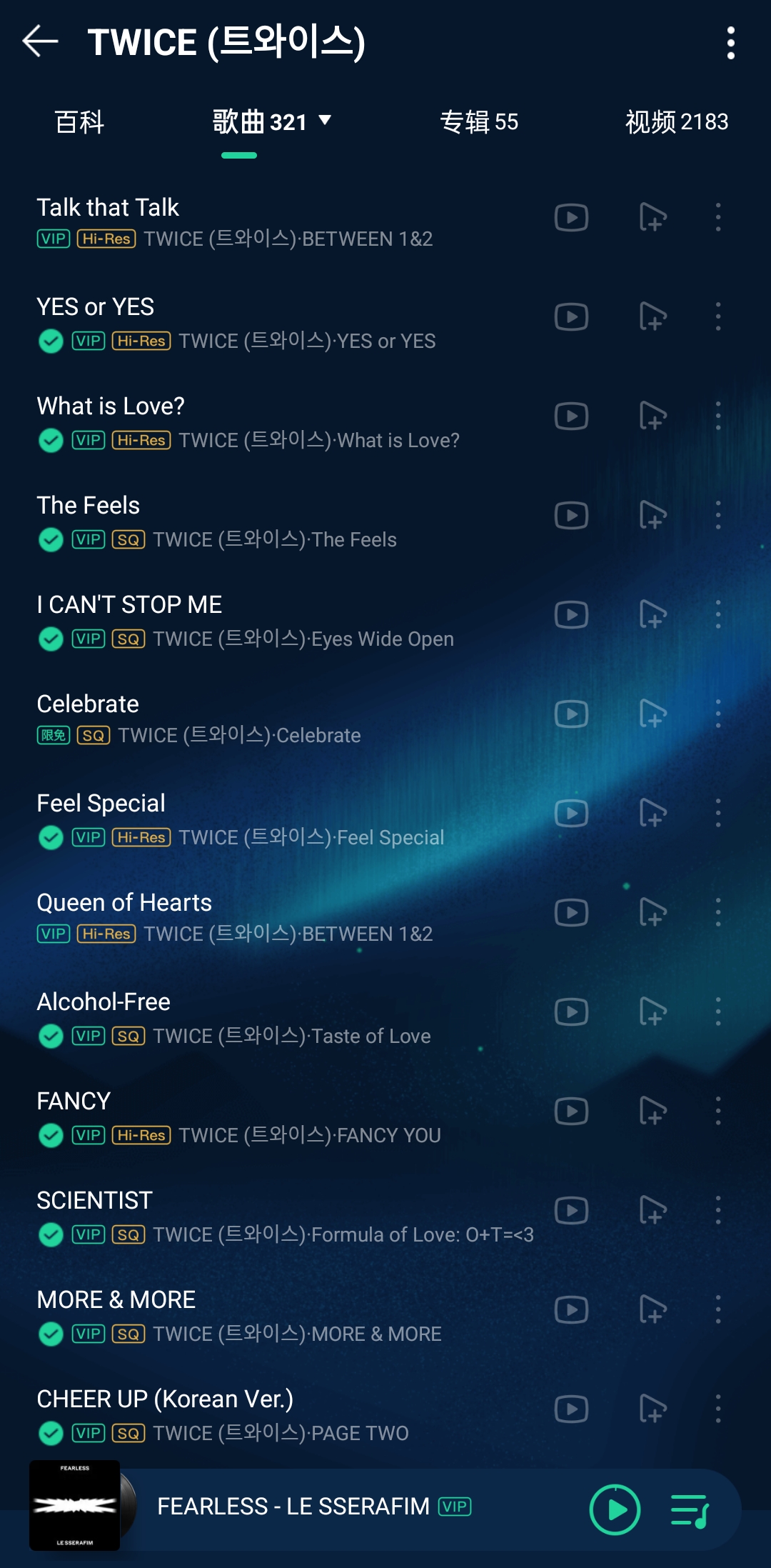Viewport: 771px width, 1568px height.
Task: Add MORE & MORE to play next
Action: pos(652,1310)
